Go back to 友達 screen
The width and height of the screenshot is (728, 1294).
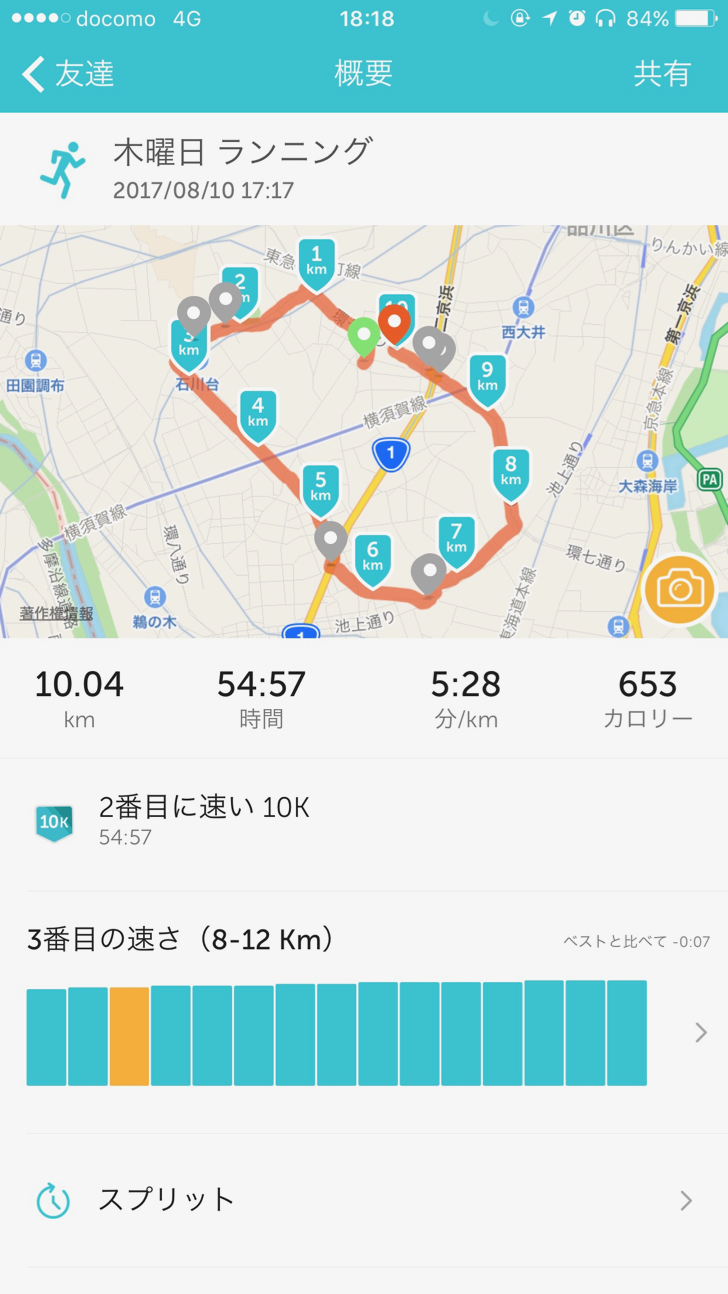[68, 74]
